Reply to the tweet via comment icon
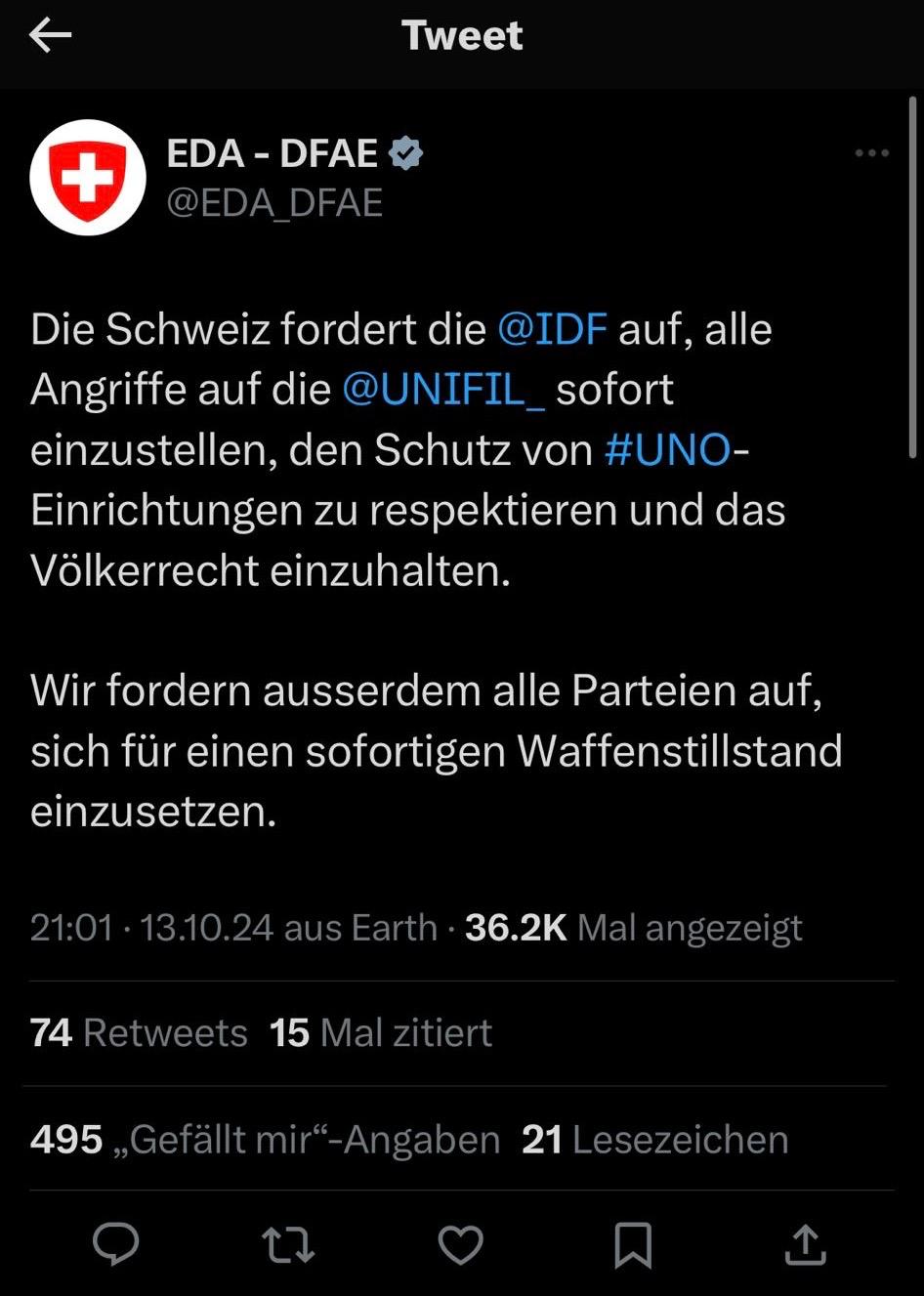924x1296 pixels. [x=115, y=1244]
